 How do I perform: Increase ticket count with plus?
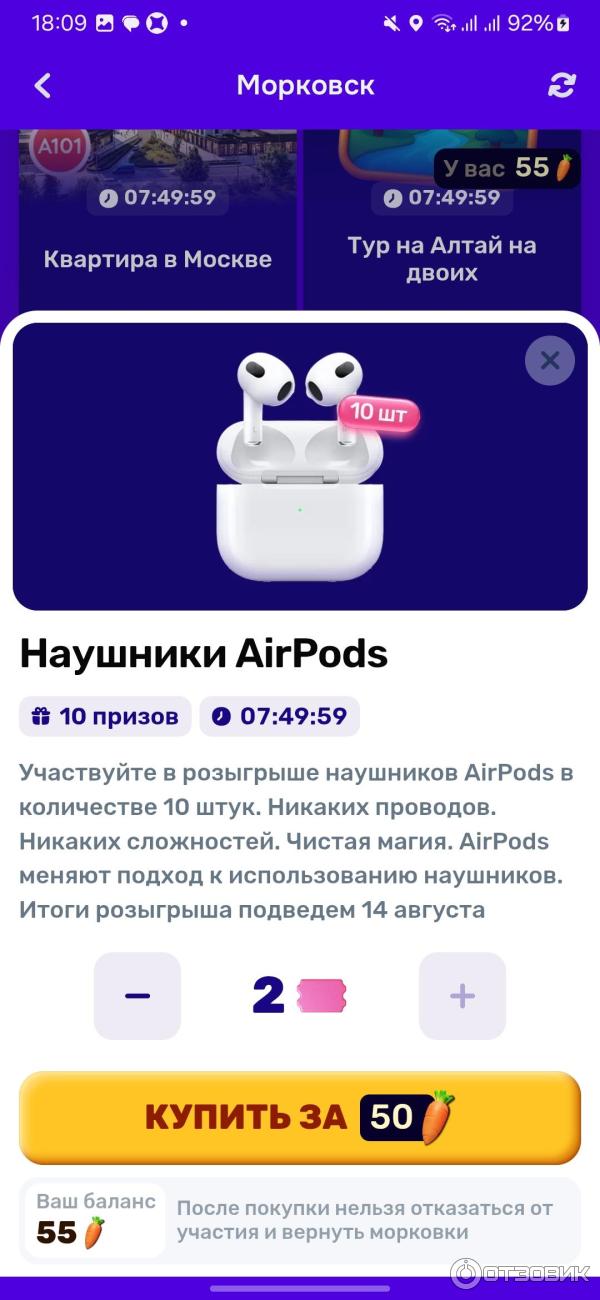(x=462, y=996)
